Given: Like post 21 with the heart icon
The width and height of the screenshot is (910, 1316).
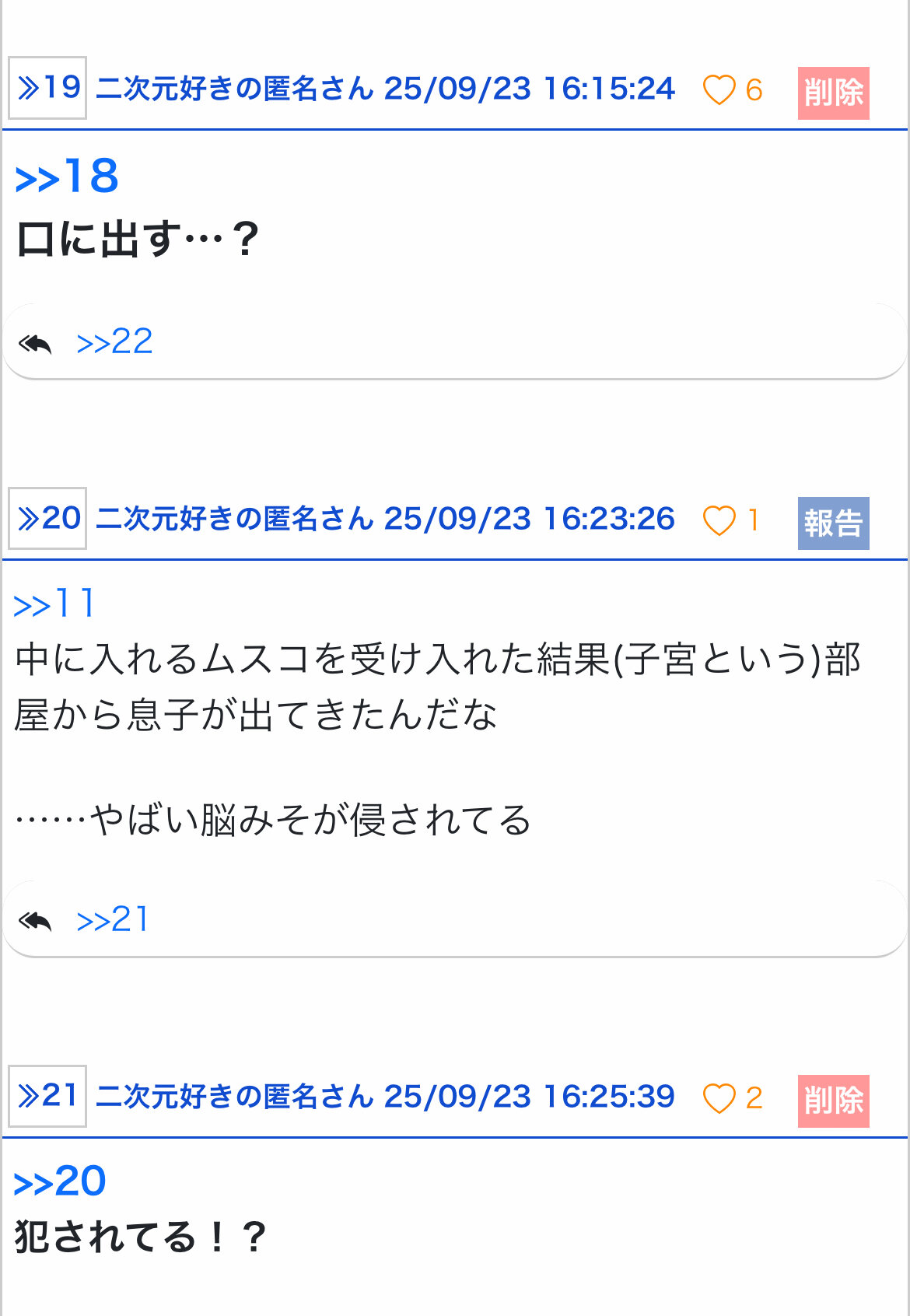Looking at the screenshot, I should coord(719,1098).
